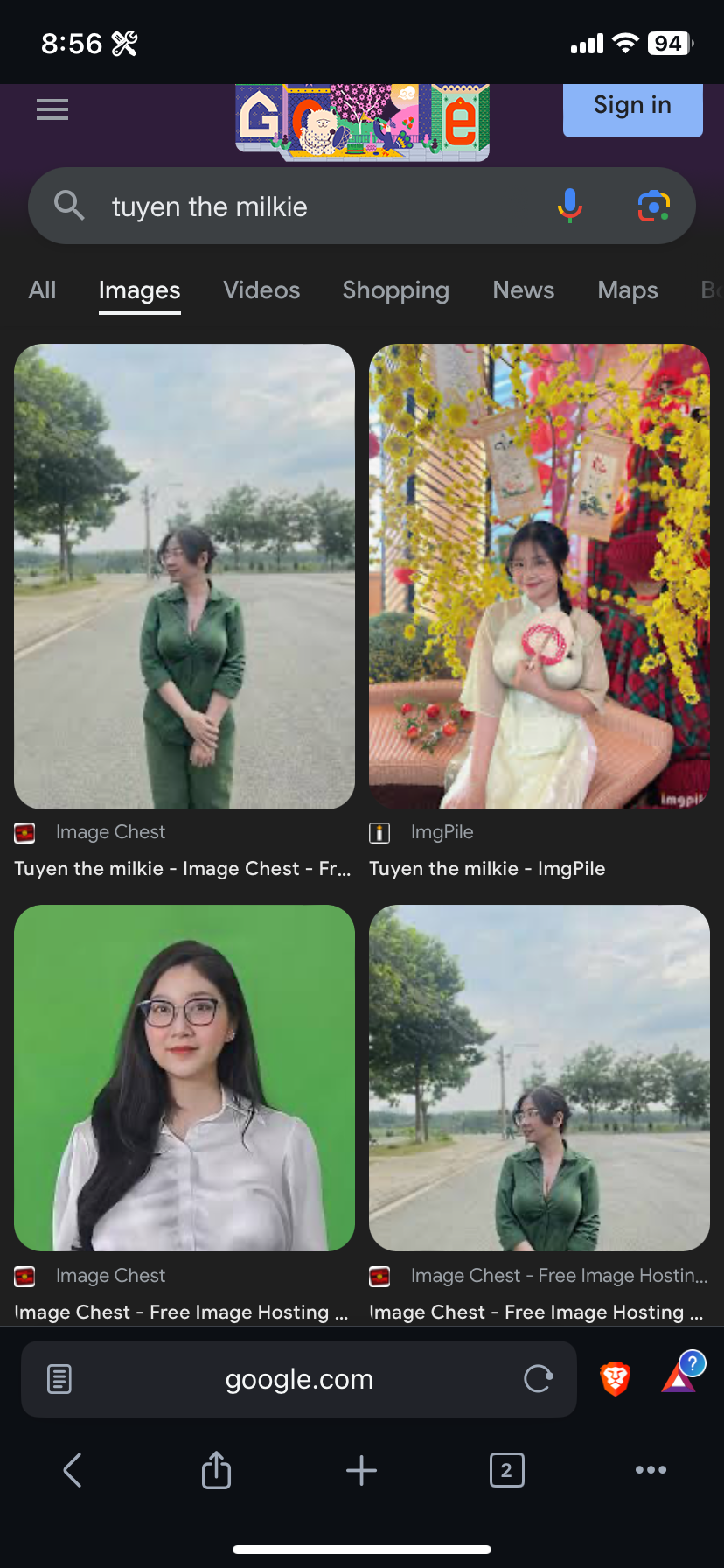
Task: Open the News search results tab
Action: [523, 290]
